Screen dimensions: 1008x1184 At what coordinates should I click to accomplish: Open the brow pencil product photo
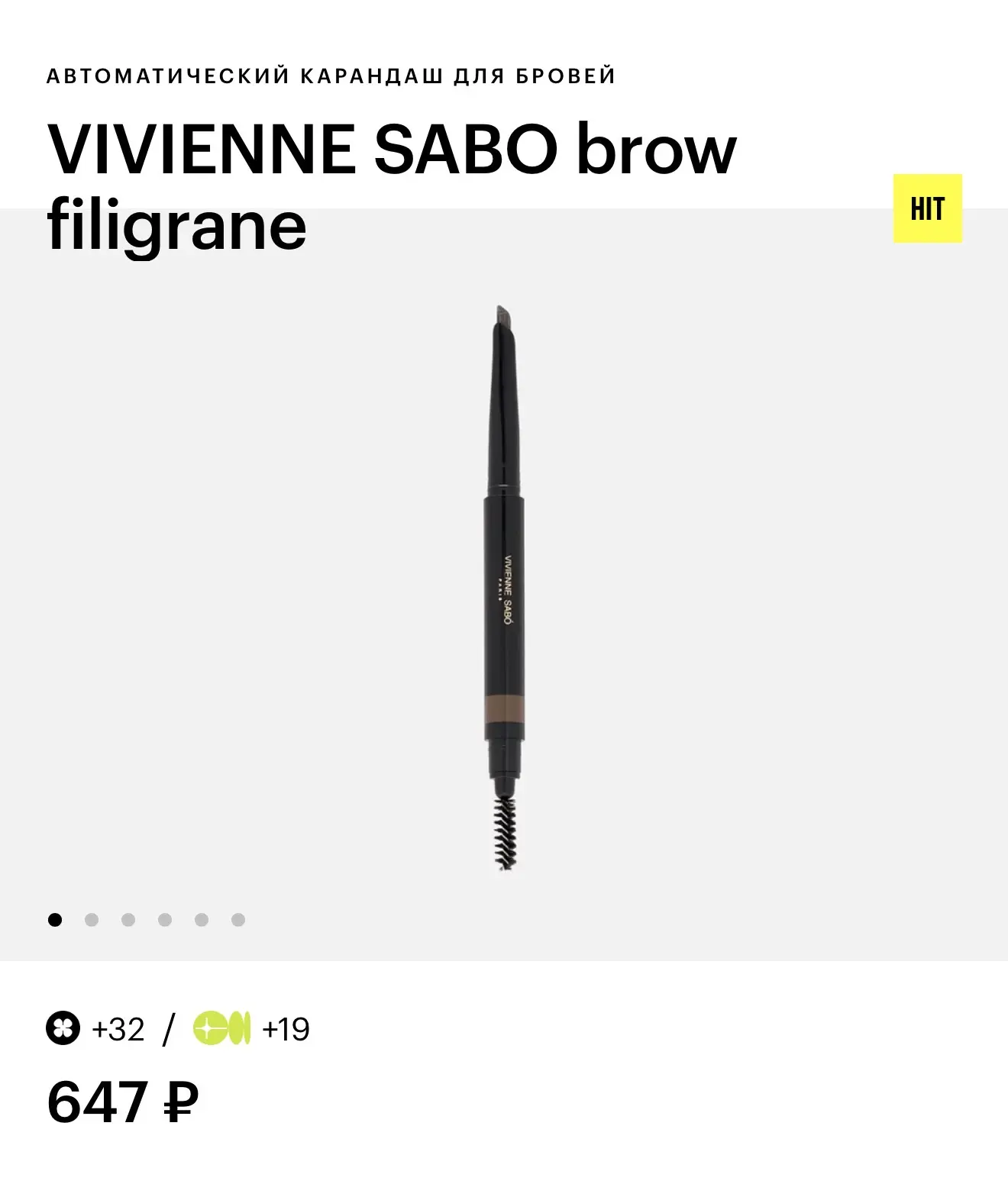(504, 588)
